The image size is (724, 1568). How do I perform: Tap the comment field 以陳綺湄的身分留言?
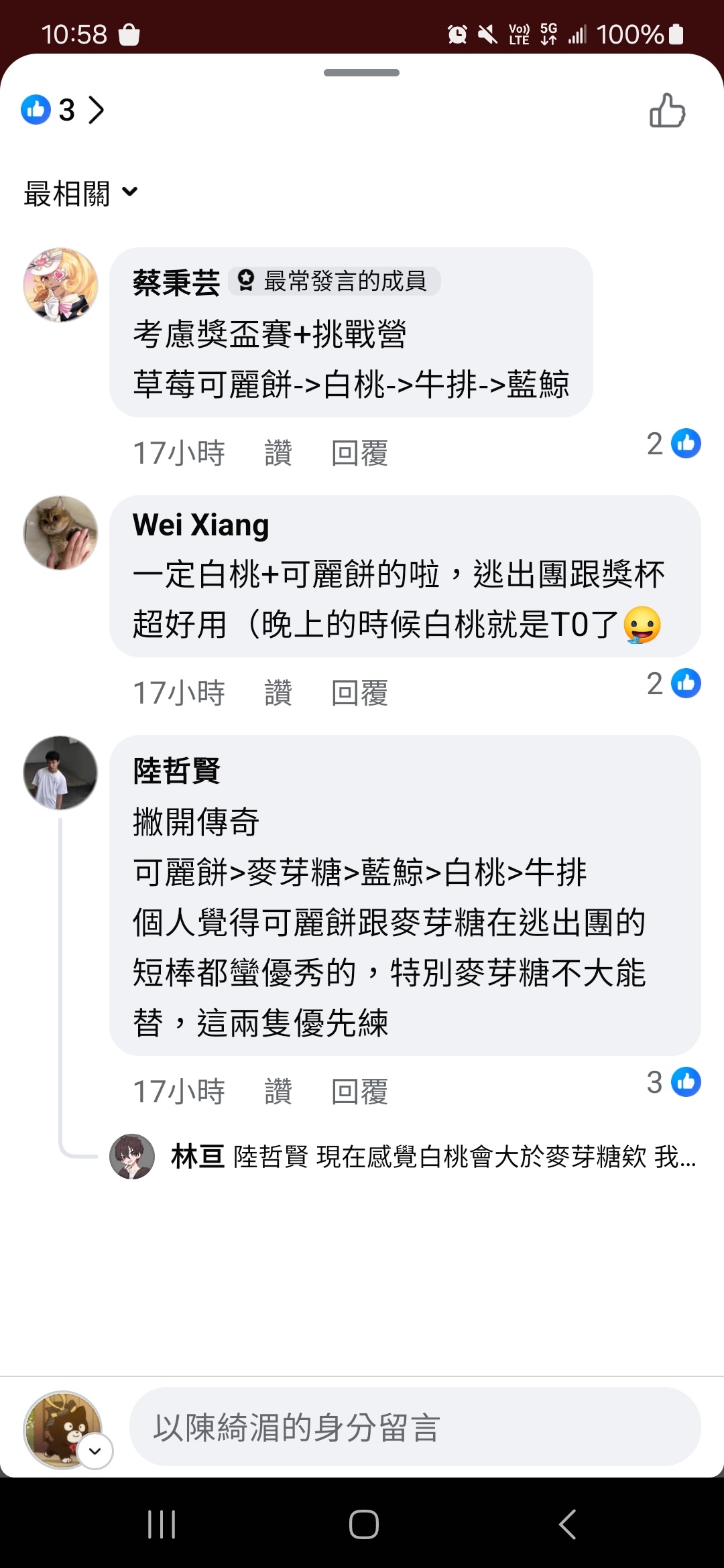(414, 1427)
